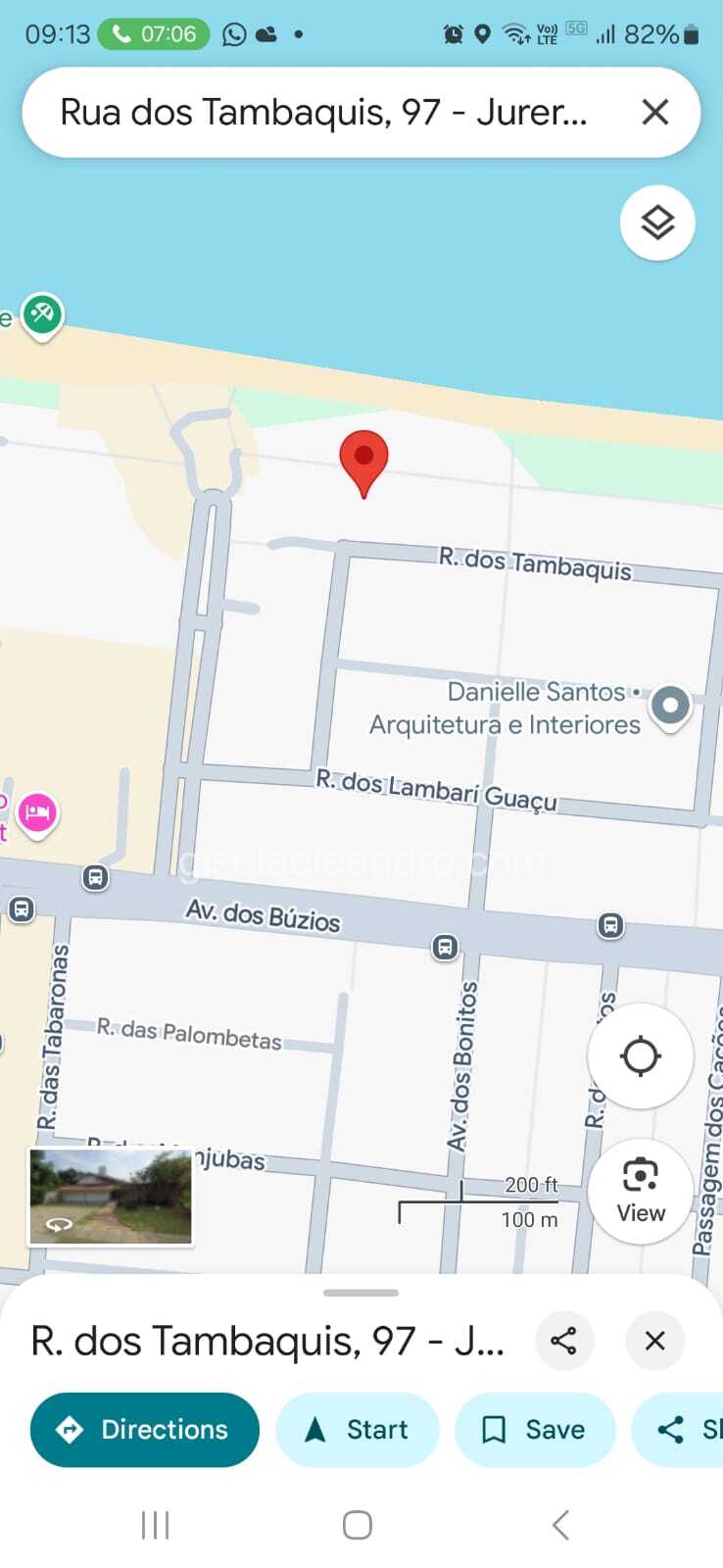Center map on my current location
This screenshot has width=723, height=1568.
click(640, 1056)
